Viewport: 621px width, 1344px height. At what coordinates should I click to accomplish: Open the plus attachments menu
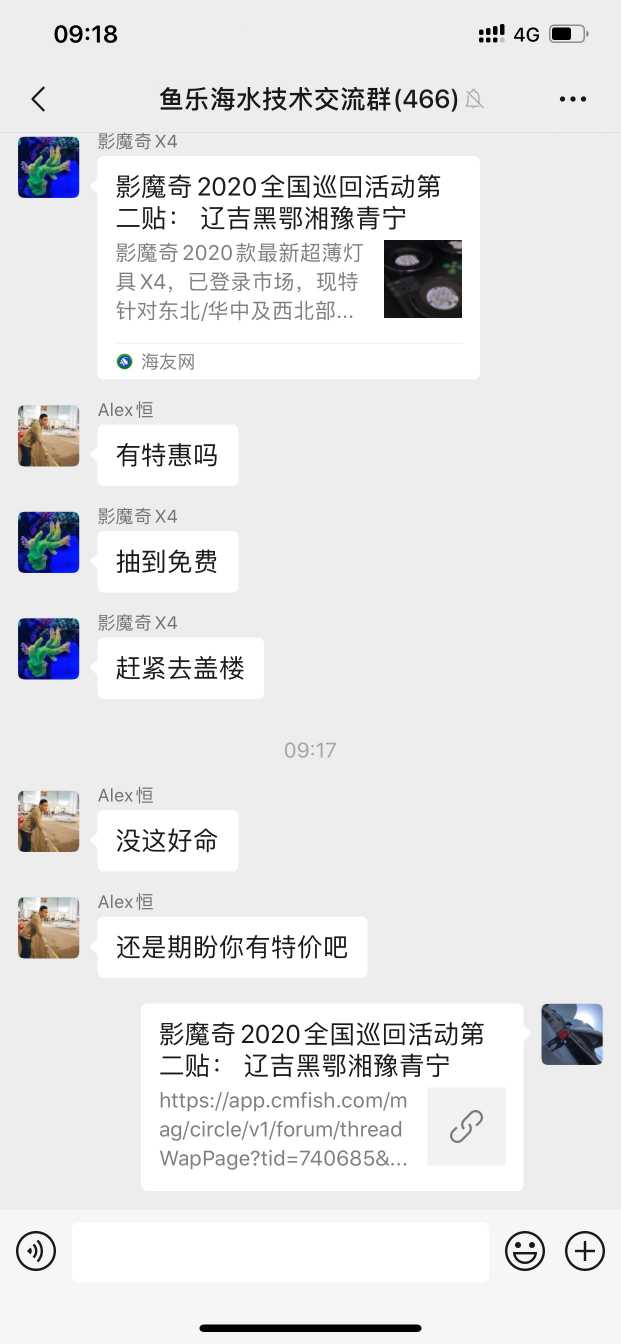(x=585, y=1251)
